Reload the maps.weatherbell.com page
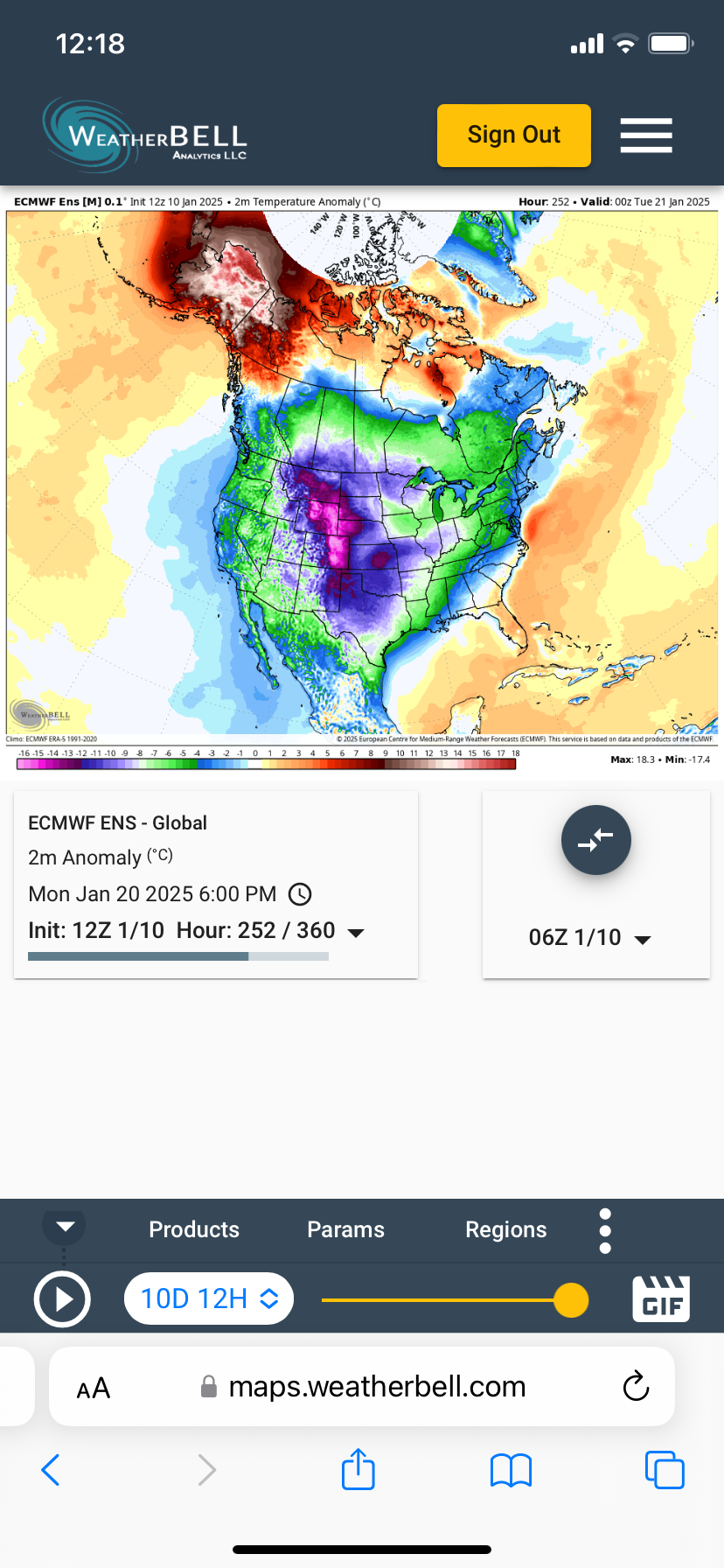Image resolution: width=724 pixels, height=1568 pixels. coord(636,1387)
